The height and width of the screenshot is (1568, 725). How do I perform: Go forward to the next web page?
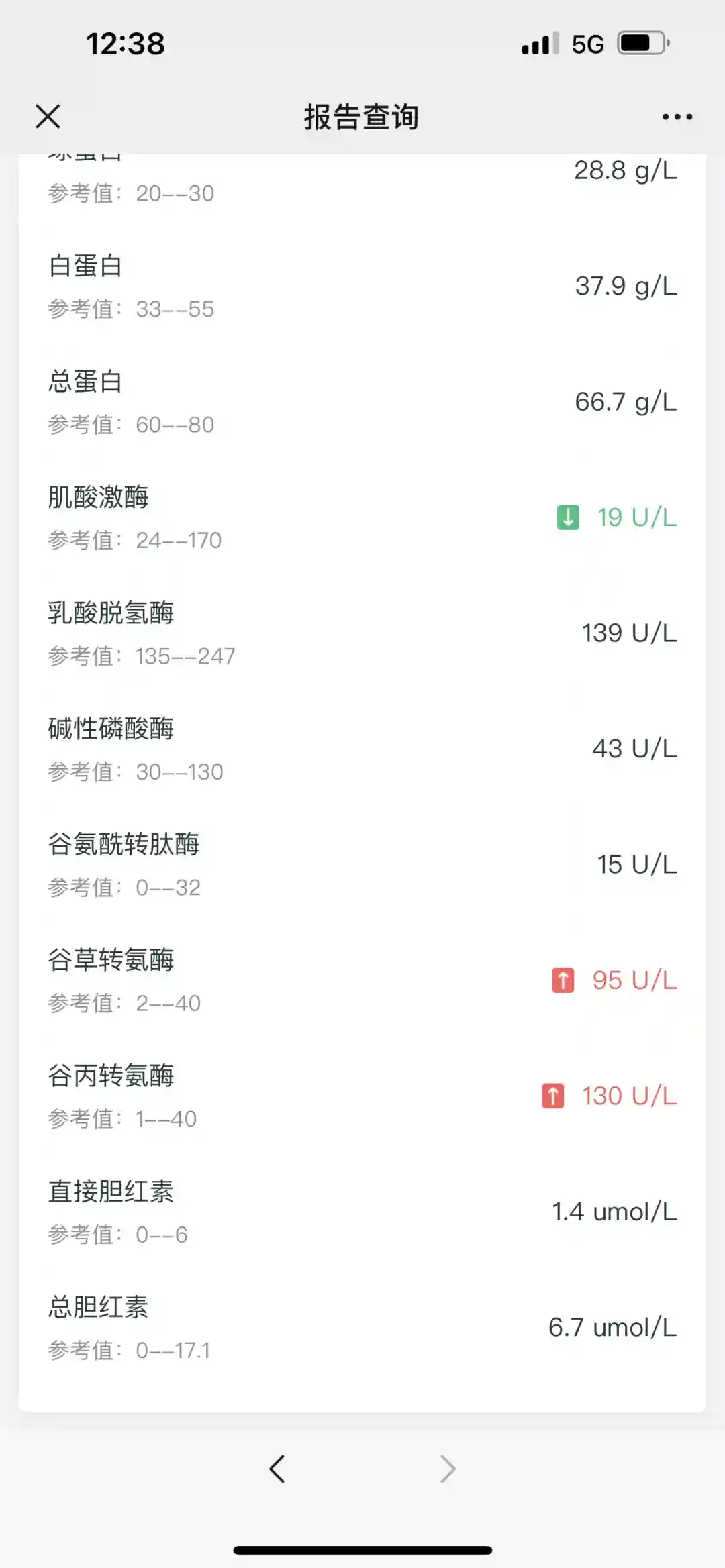tap(448, 1469)
